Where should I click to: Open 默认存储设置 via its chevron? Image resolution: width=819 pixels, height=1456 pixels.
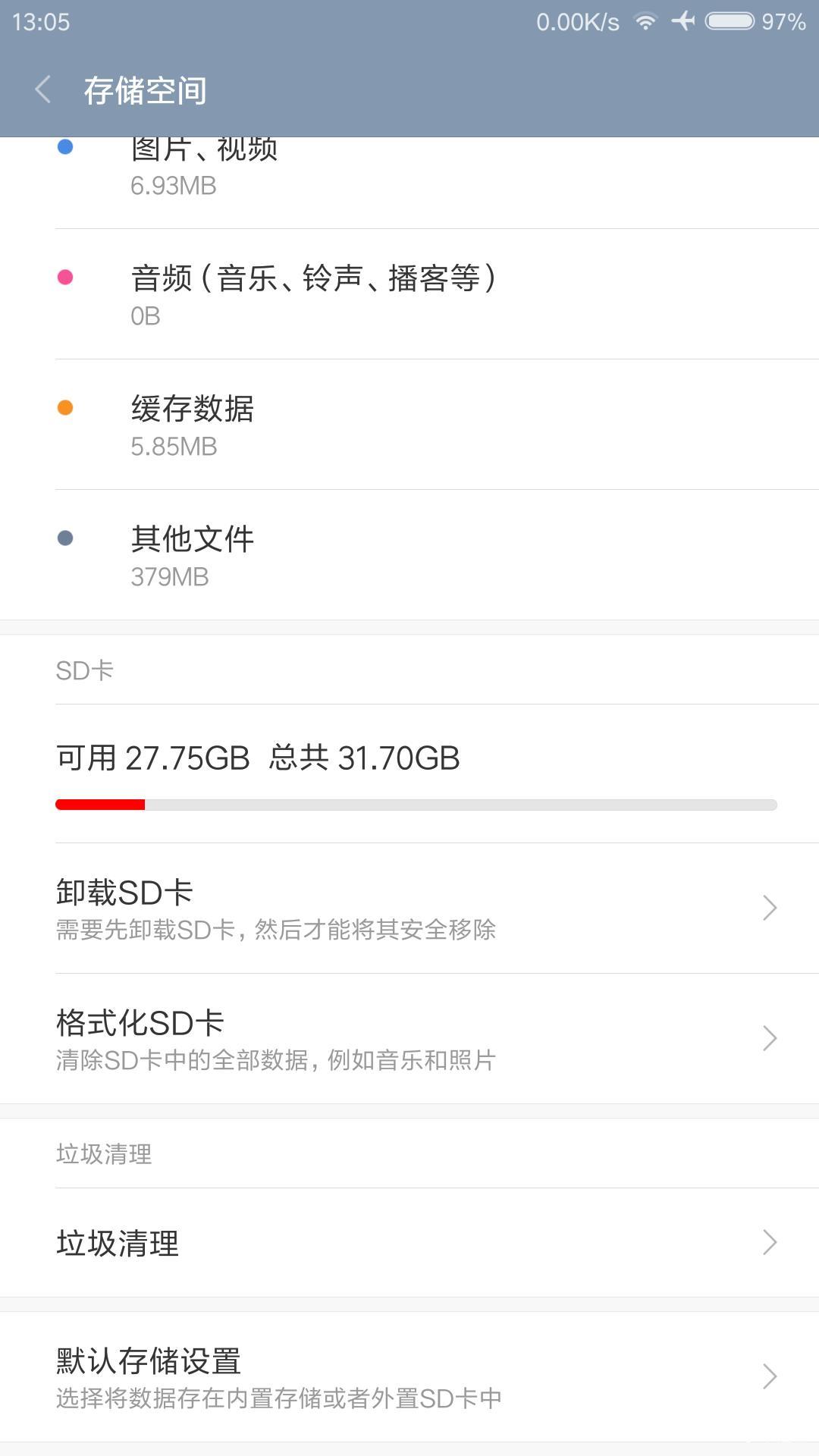(769, 1376)
